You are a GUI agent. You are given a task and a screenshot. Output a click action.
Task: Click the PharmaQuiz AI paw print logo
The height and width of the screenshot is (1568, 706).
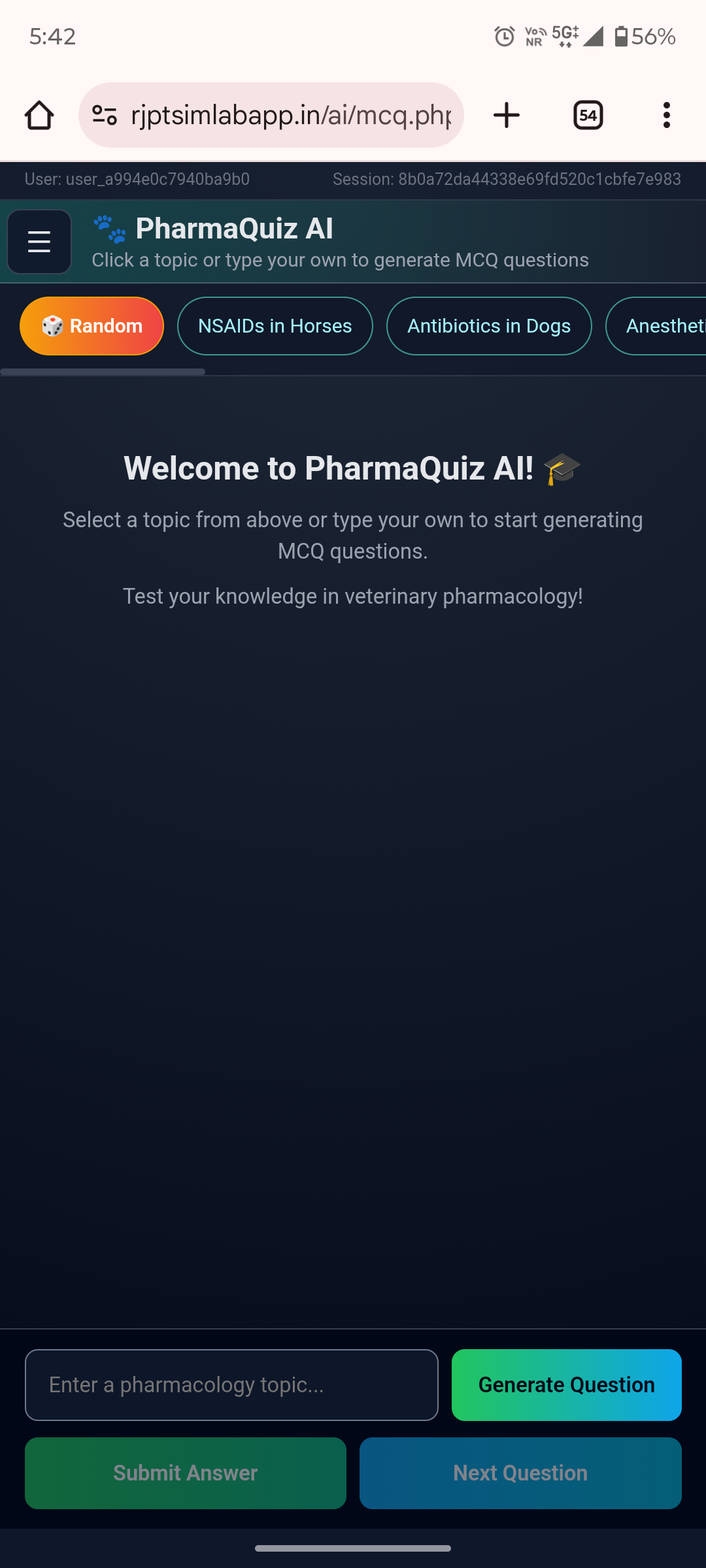pyautogui.click(x=109, y=228)
